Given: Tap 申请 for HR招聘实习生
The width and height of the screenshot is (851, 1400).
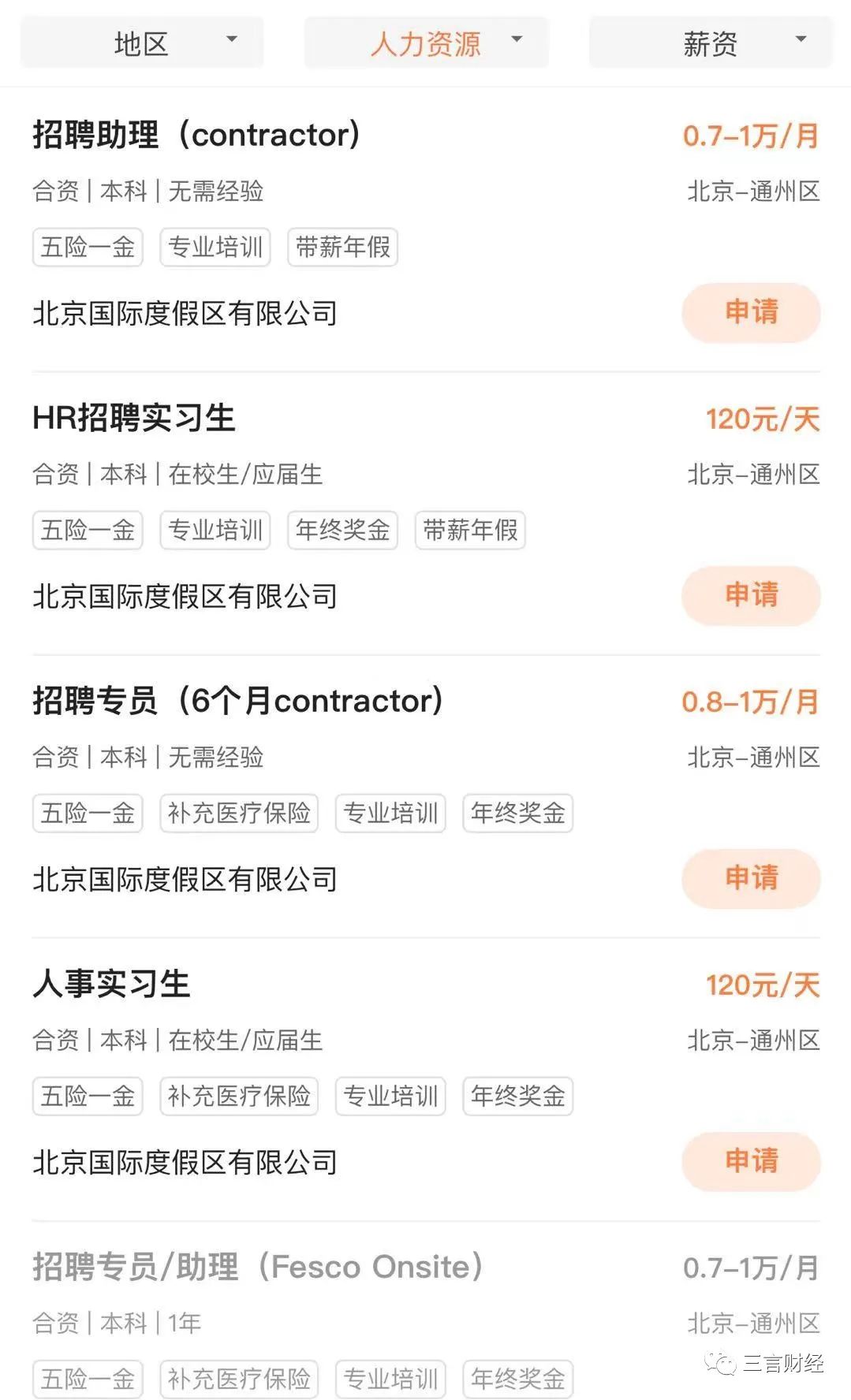Looking at the screenshot, I should [x=751, y=595].
